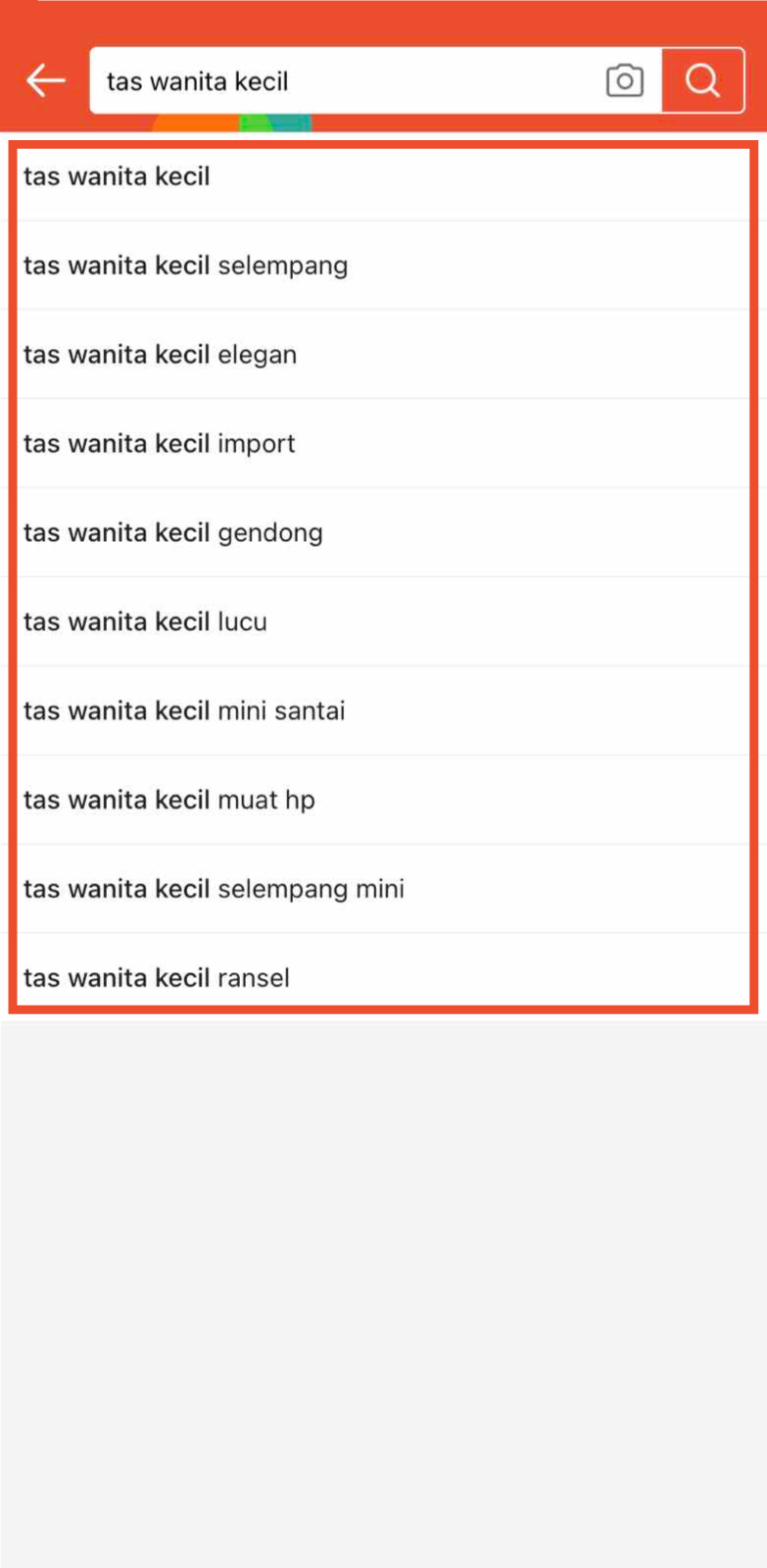Select suggestion 'tas wanita kecil'

click(118, 176)
